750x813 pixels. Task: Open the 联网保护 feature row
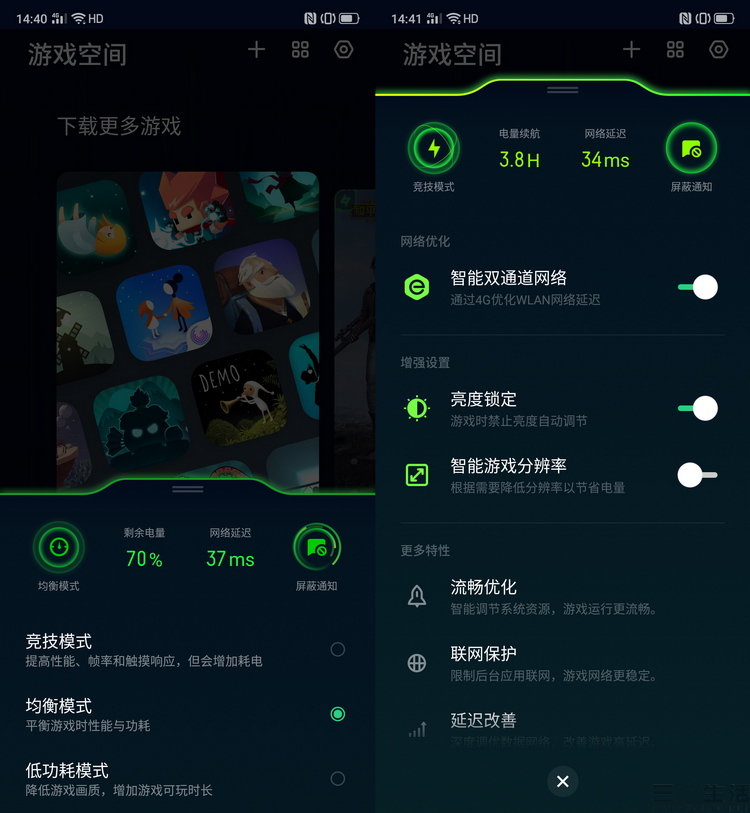[560, 663]
